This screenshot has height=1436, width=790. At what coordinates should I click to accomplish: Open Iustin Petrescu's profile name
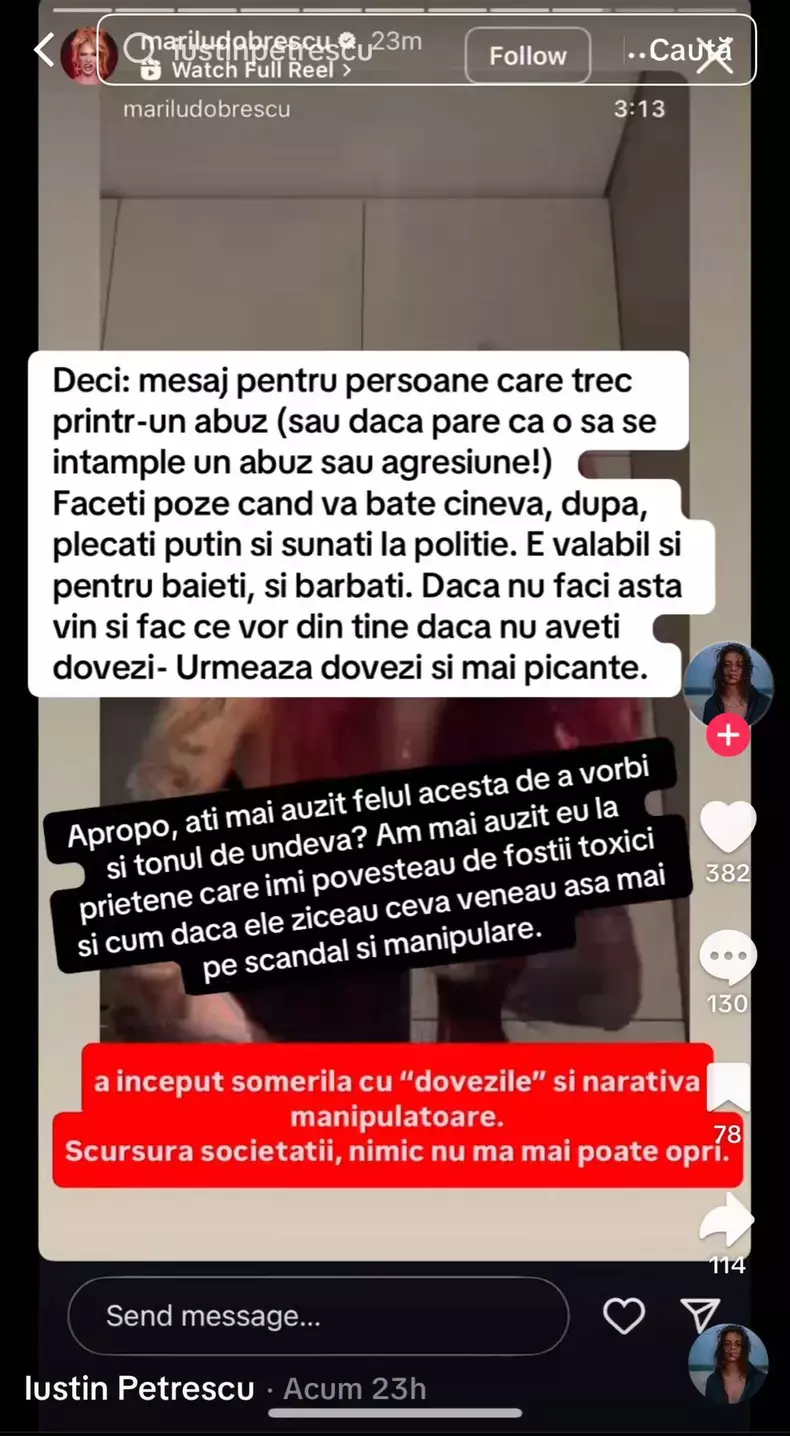point(138,1388)
